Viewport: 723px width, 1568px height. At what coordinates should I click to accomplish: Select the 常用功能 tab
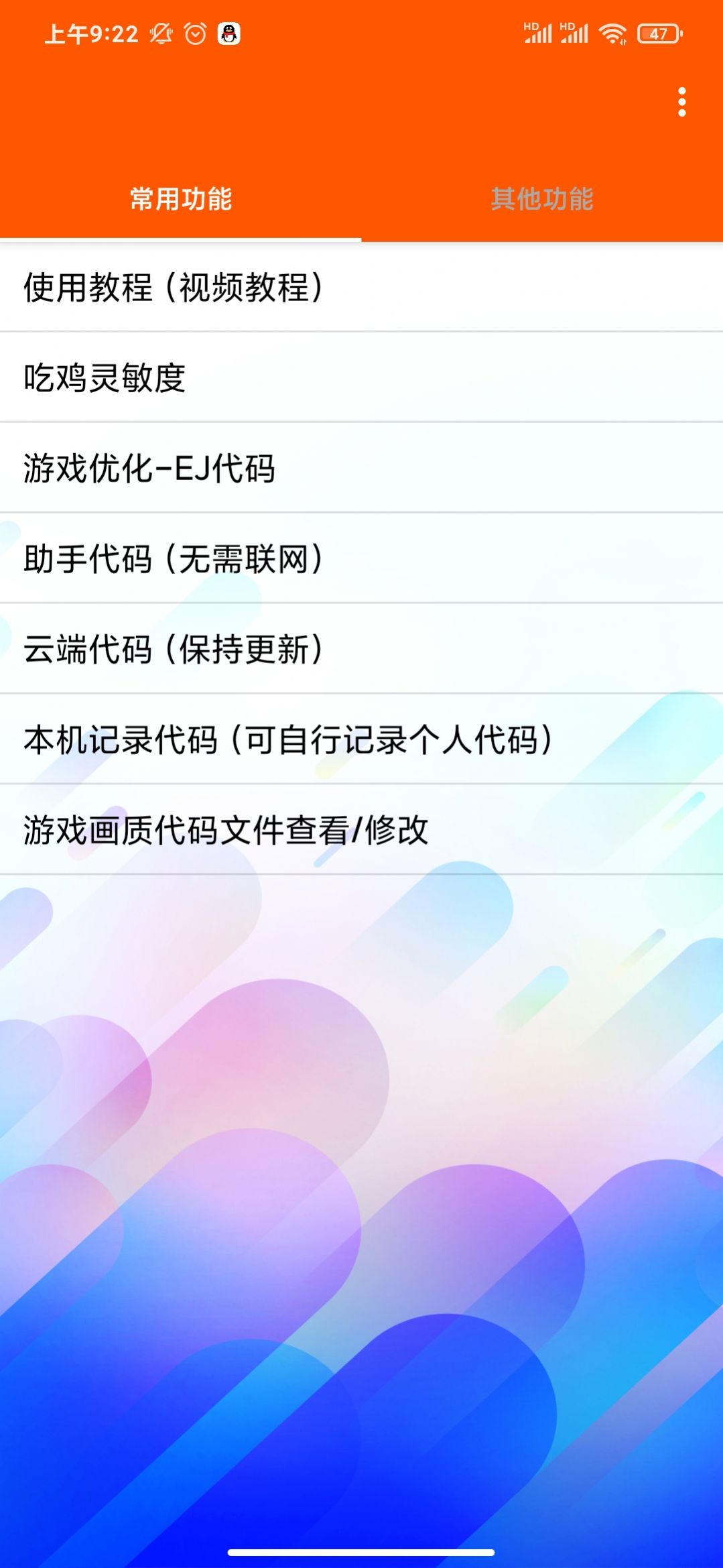181,199
